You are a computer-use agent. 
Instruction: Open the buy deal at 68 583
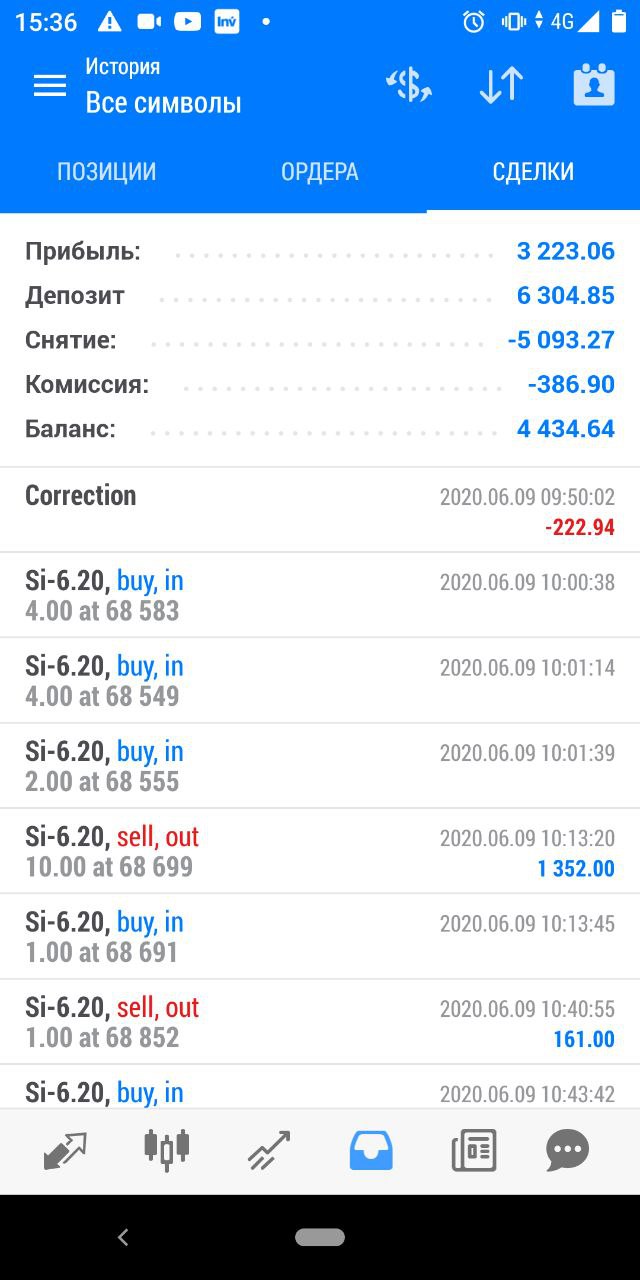[x=320, y=595]
